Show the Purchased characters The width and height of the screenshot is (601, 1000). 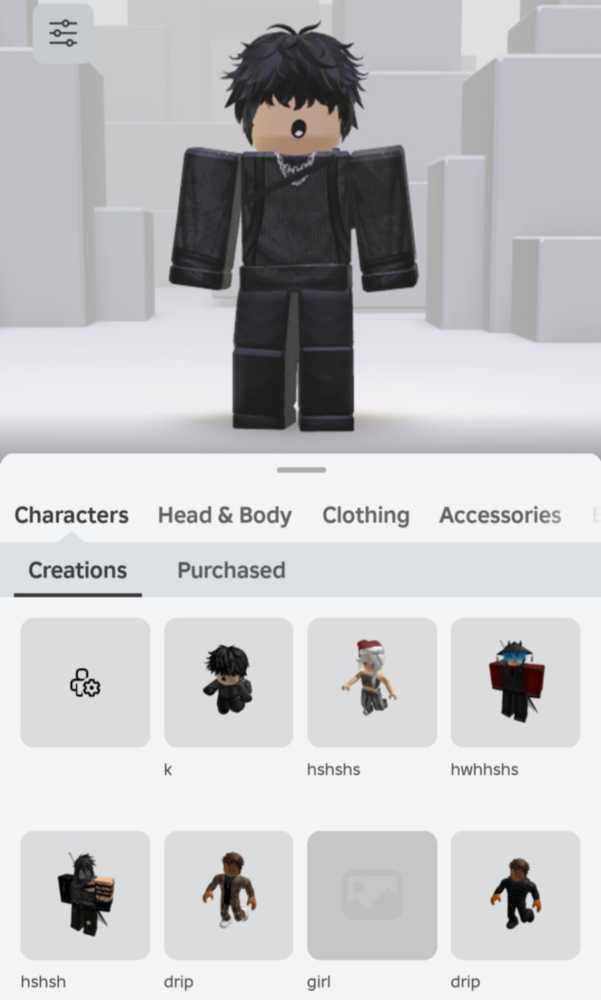(x=231, y=570)
